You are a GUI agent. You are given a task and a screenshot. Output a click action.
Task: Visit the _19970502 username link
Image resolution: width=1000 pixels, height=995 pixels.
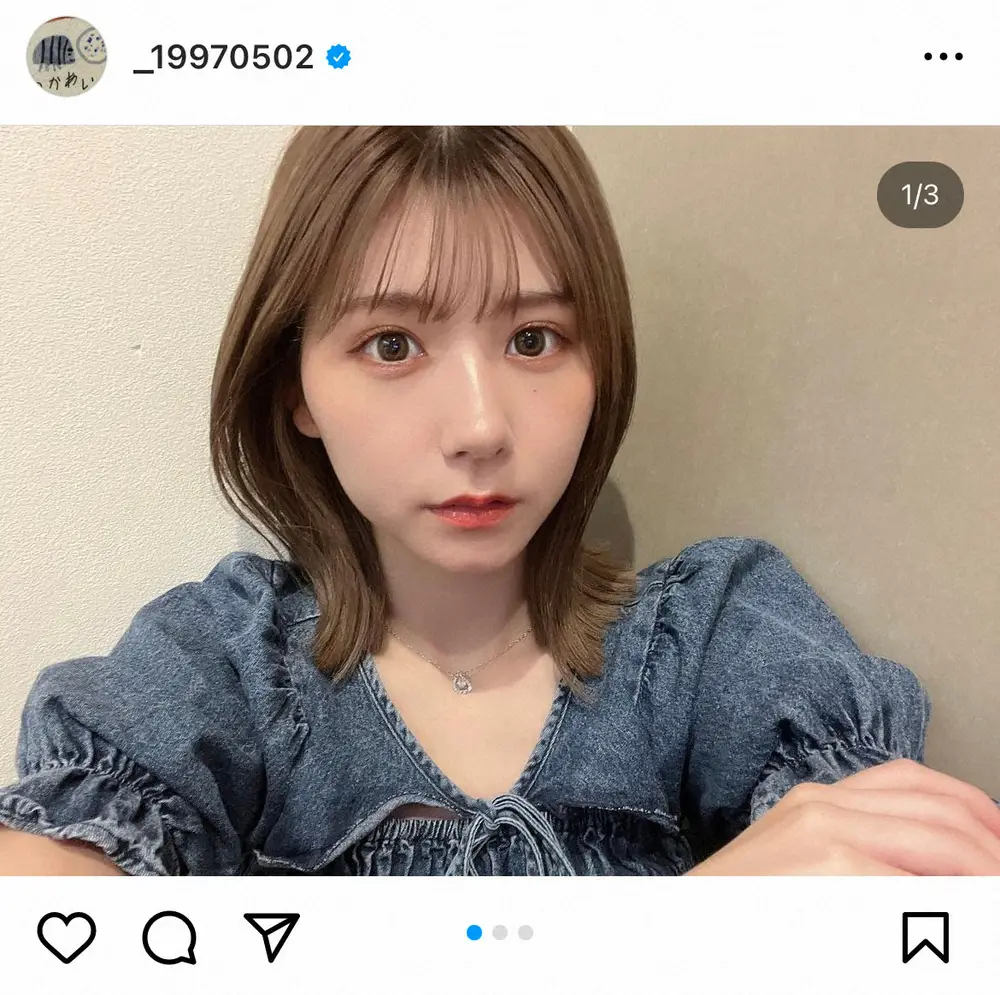coord(224,57)
